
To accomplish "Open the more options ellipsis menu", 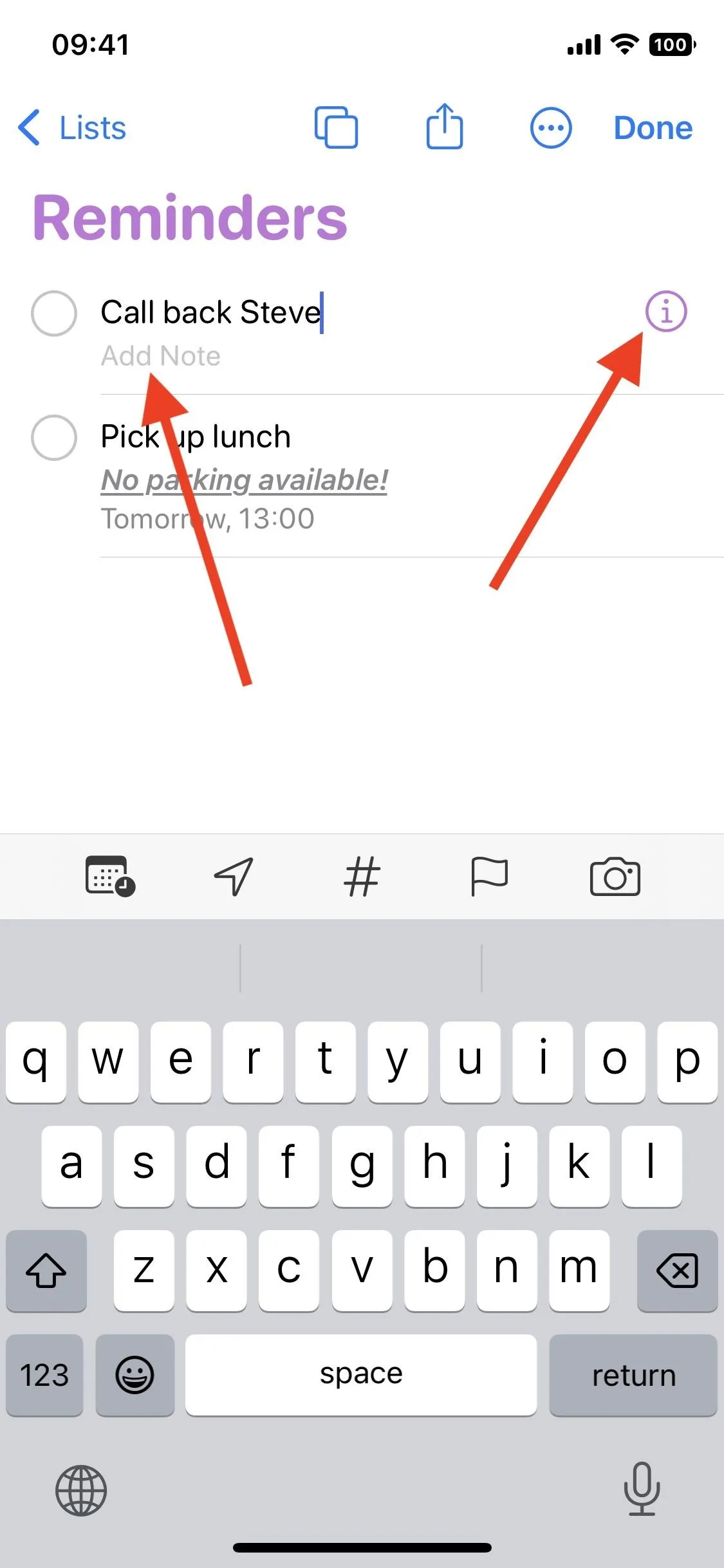I will point(550,127).
